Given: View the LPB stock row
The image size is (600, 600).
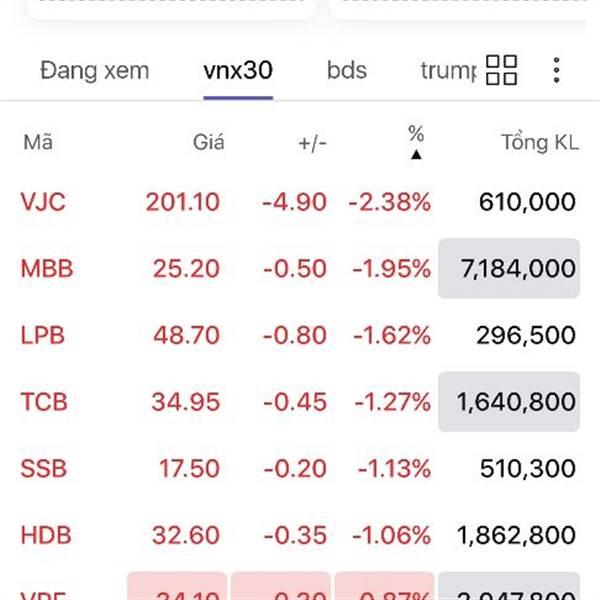Looking at the screenshot, I should click(43, 335).
